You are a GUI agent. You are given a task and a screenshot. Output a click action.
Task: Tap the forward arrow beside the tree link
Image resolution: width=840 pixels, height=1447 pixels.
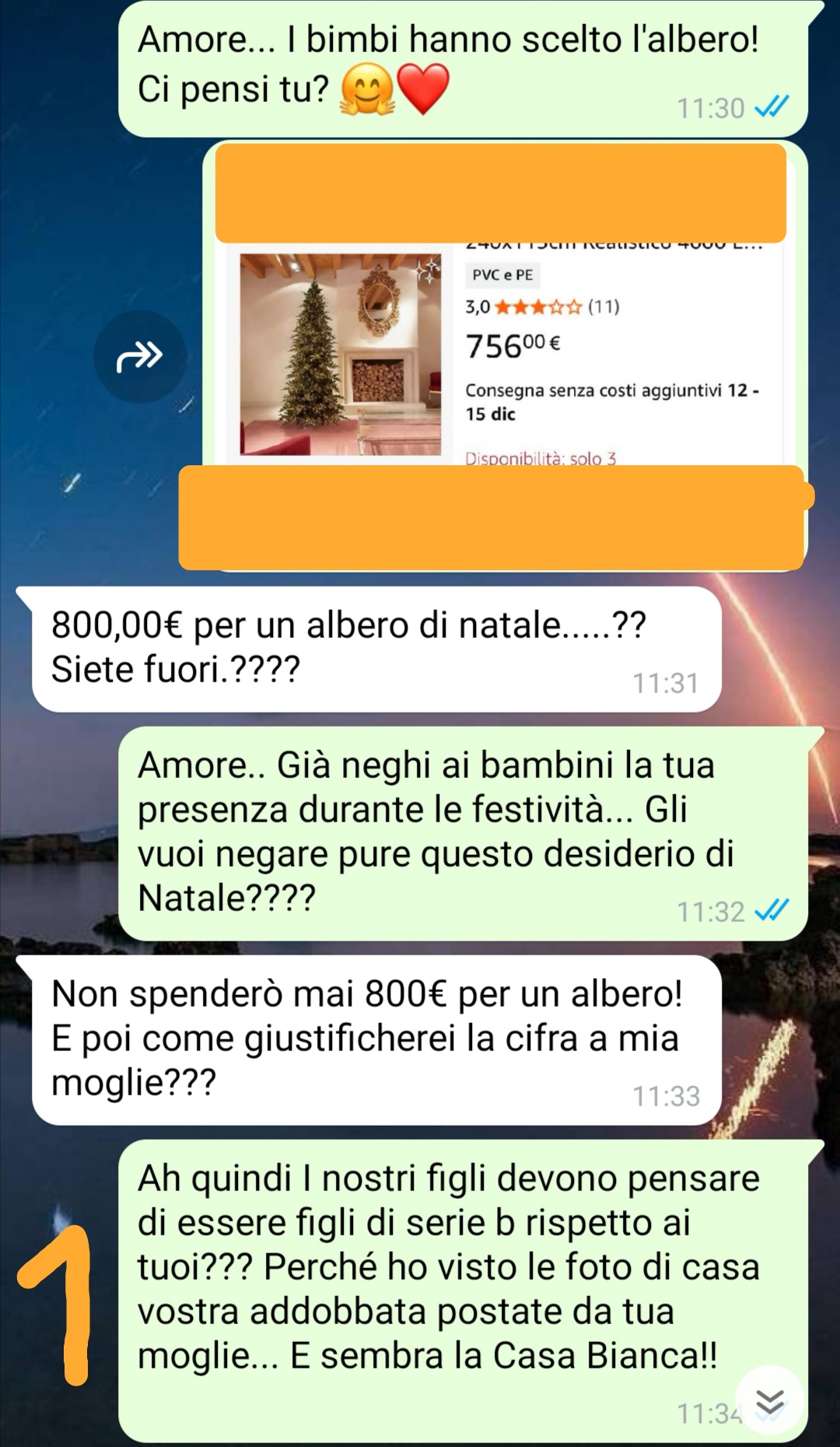(x=140, y=356)
